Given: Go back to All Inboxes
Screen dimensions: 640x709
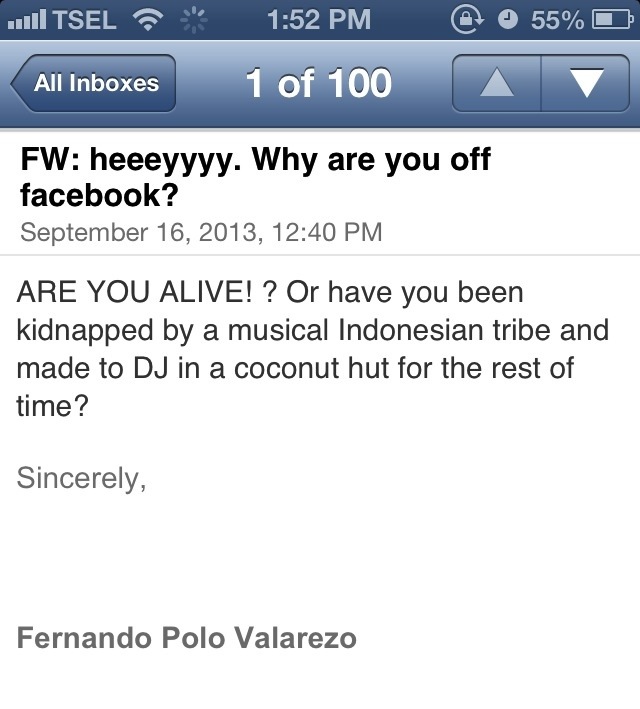Looking at the screenshot, I should click(x=93, y=83).
